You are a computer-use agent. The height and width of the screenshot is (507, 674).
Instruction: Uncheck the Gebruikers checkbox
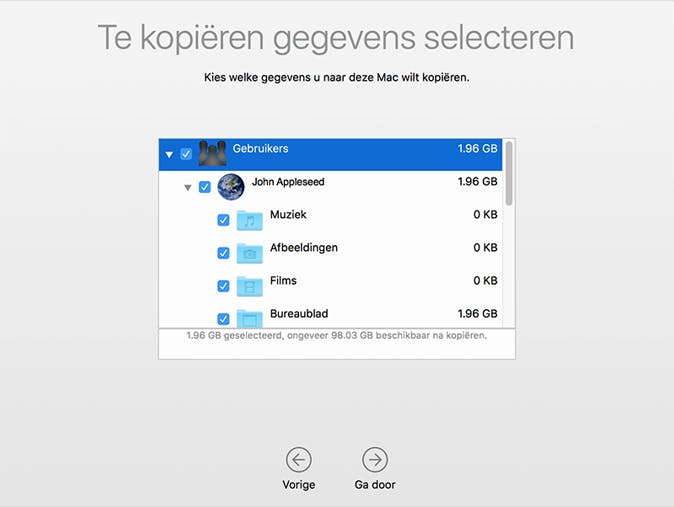point(186,154)
